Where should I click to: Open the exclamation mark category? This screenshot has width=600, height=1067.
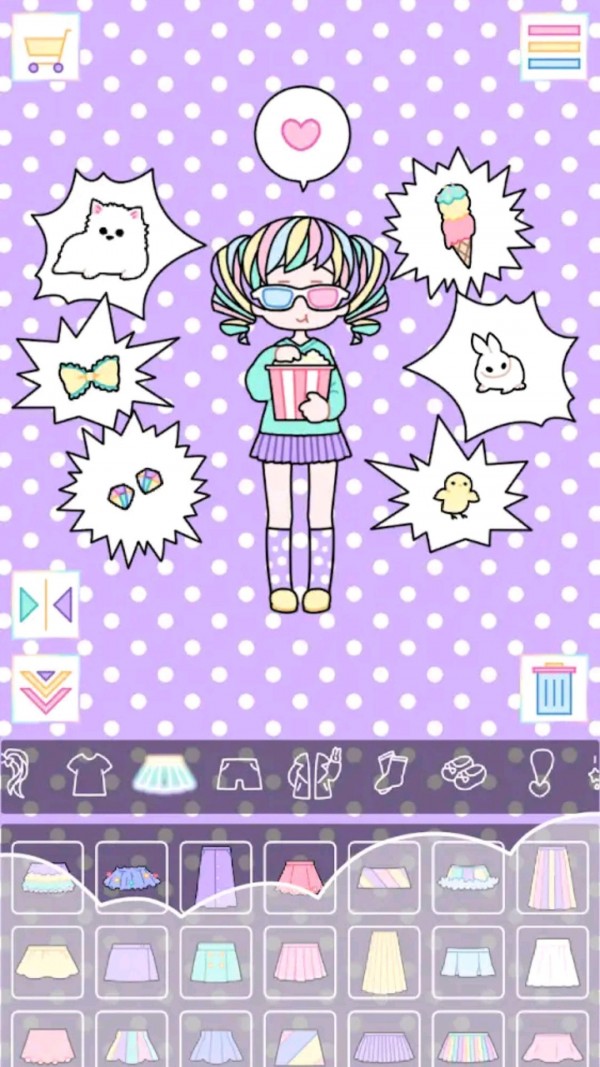click(541, 773)
